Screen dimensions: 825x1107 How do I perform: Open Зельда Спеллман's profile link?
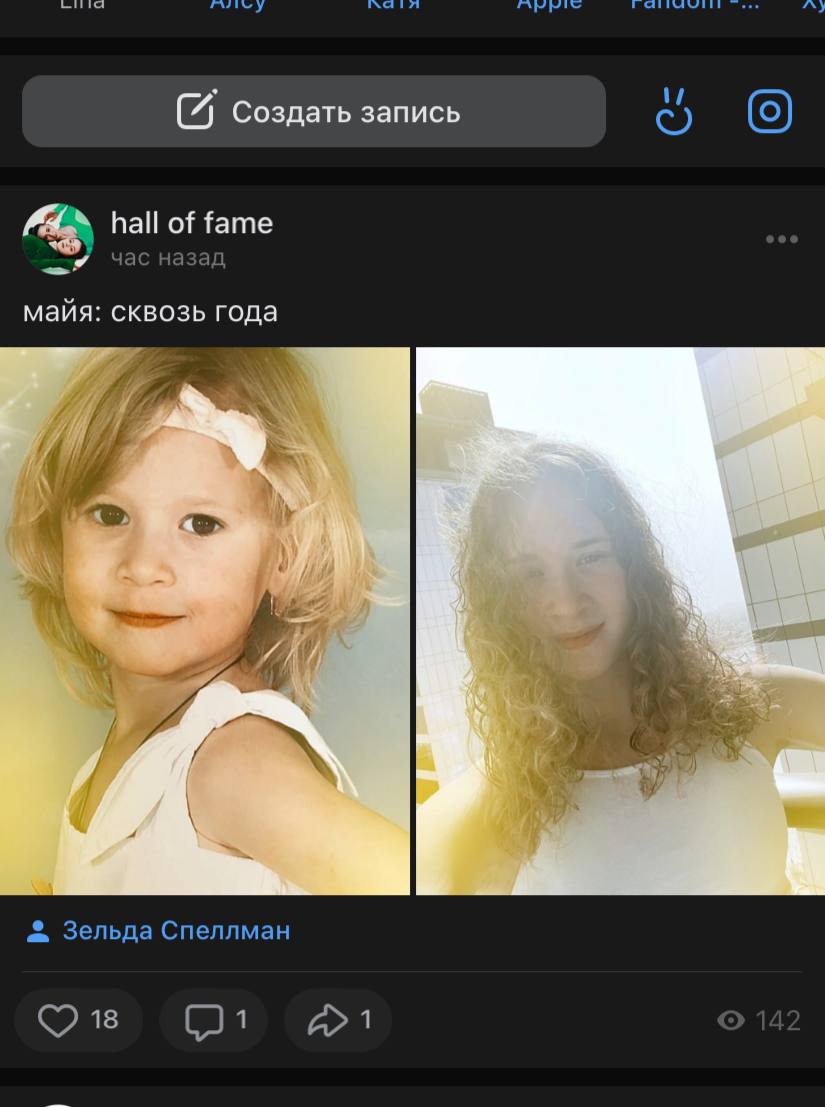(176, 931)
